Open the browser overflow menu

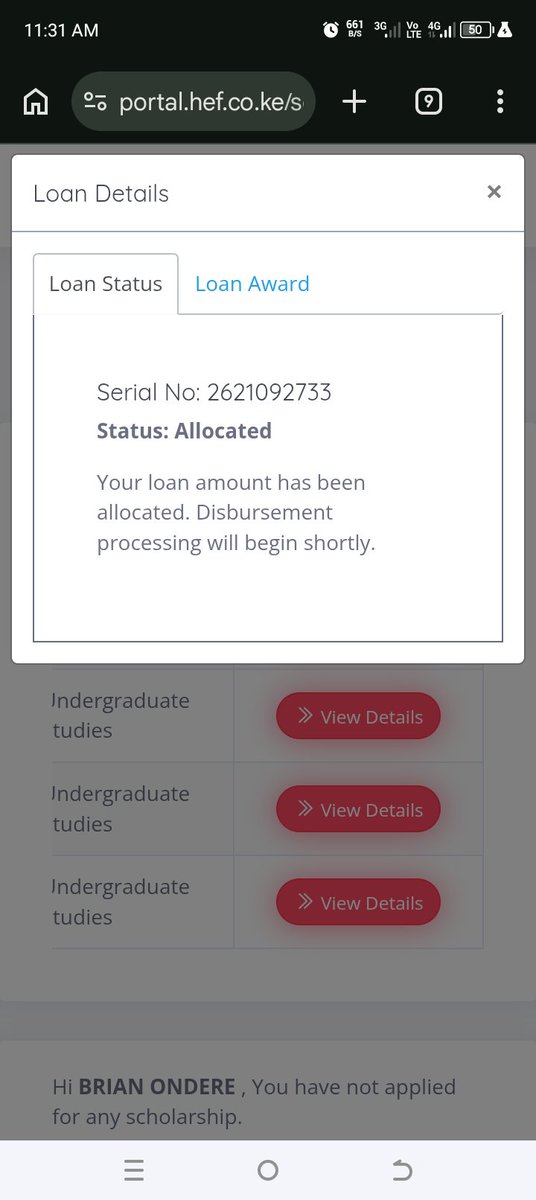500,101
